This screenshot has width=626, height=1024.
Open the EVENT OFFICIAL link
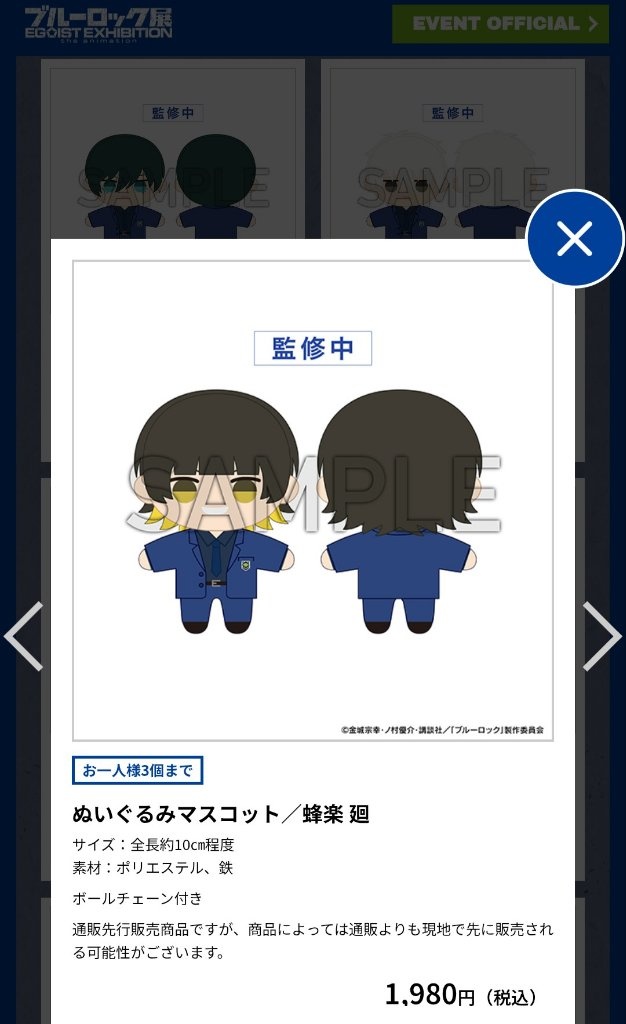[x=500, y=23]
